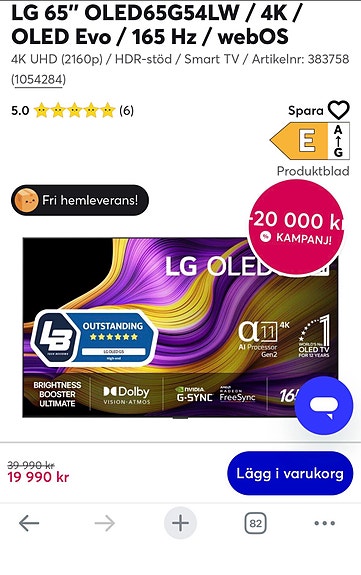
Task: View the LG OLED TV product image
Action: [x=180, y=327]
